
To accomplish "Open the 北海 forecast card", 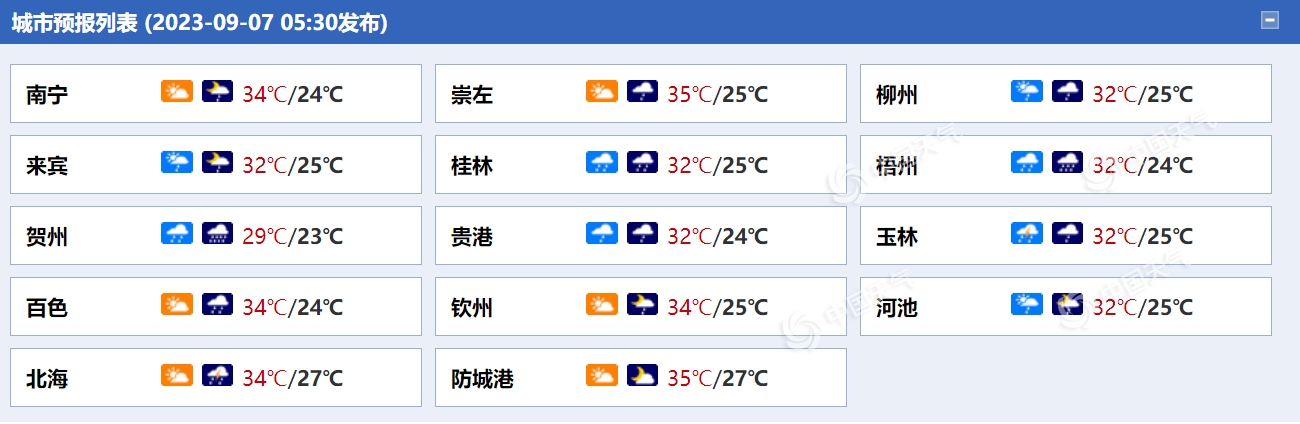I will 47,379.
